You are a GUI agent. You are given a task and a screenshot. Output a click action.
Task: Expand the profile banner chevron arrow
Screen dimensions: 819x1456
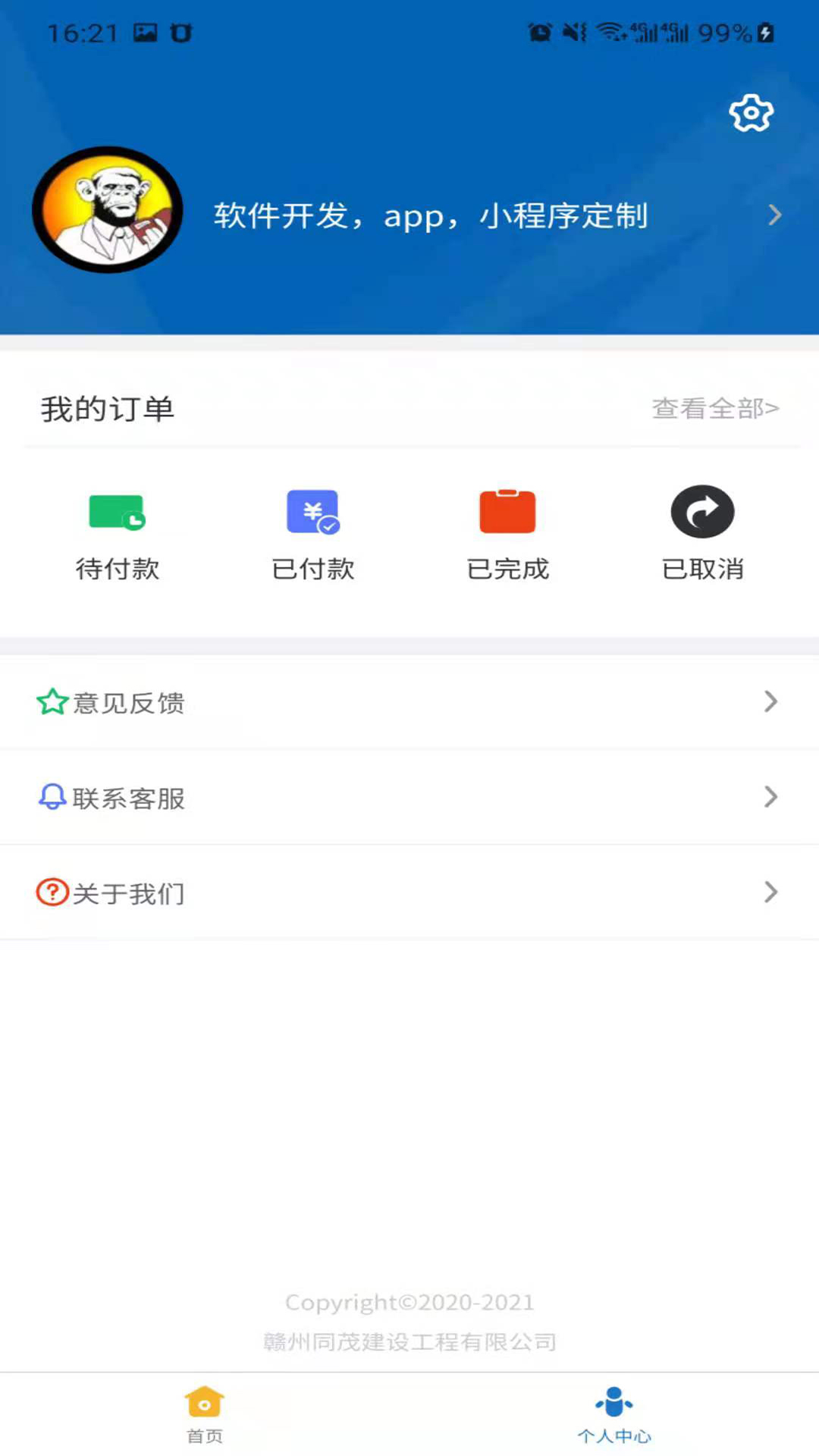tap(776, 215)
